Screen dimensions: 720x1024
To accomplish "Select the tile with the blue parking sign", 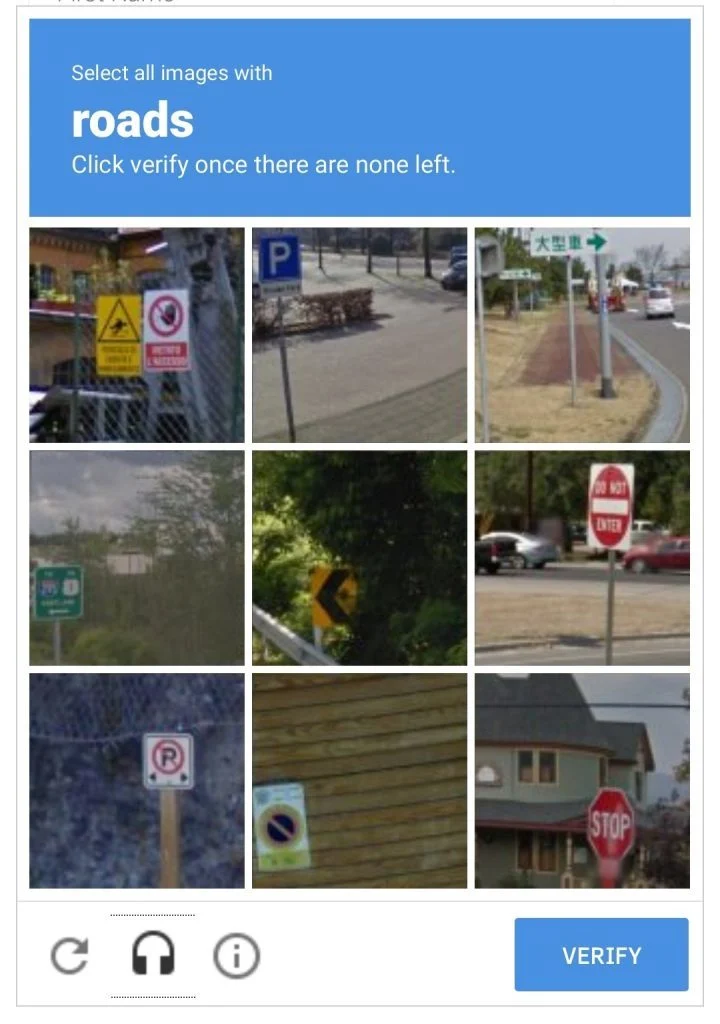I will (x=359, y=335).
